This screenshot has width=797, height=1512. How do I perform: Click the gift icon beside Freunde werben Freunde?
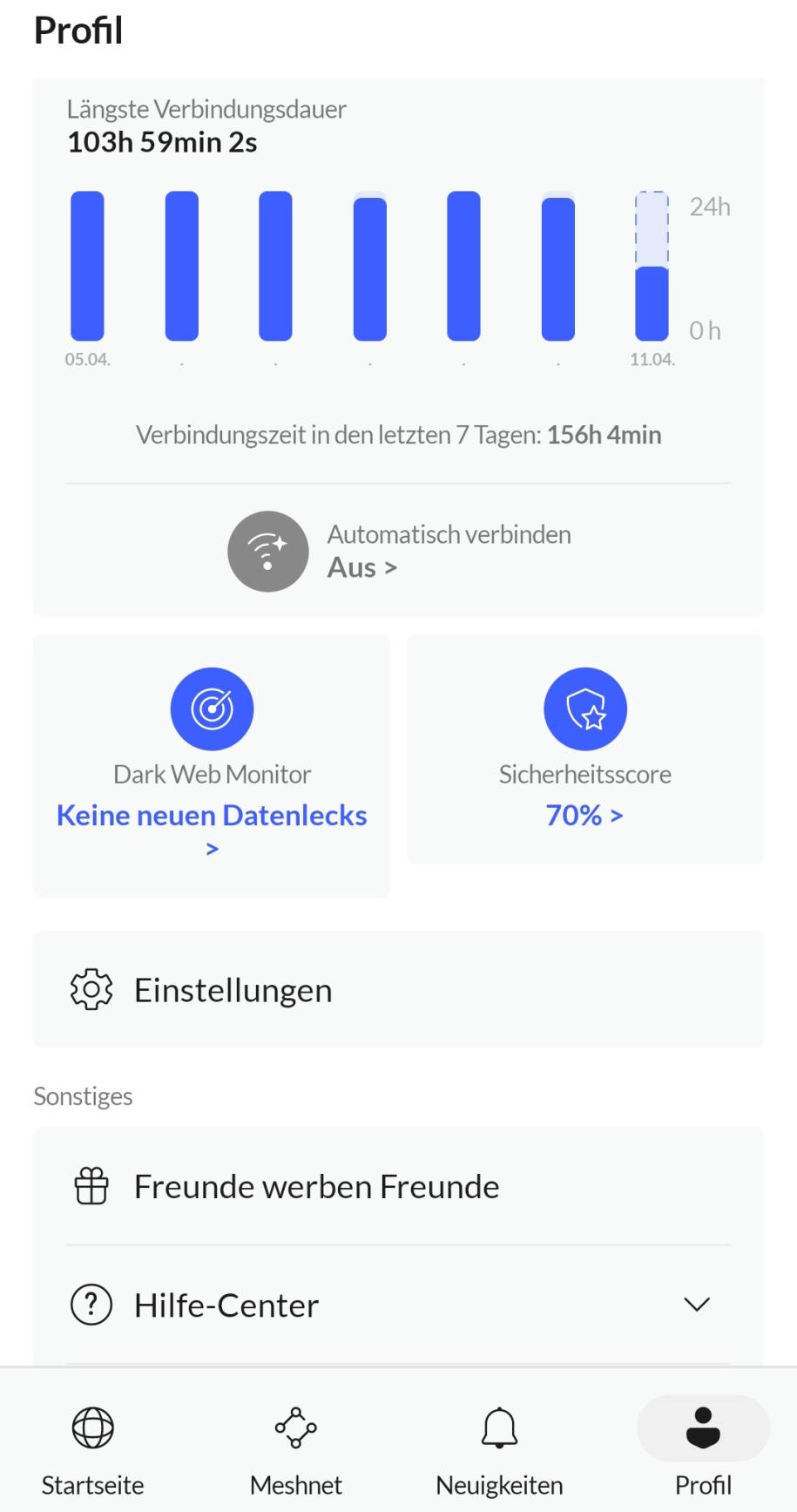tap(90, 1185)
